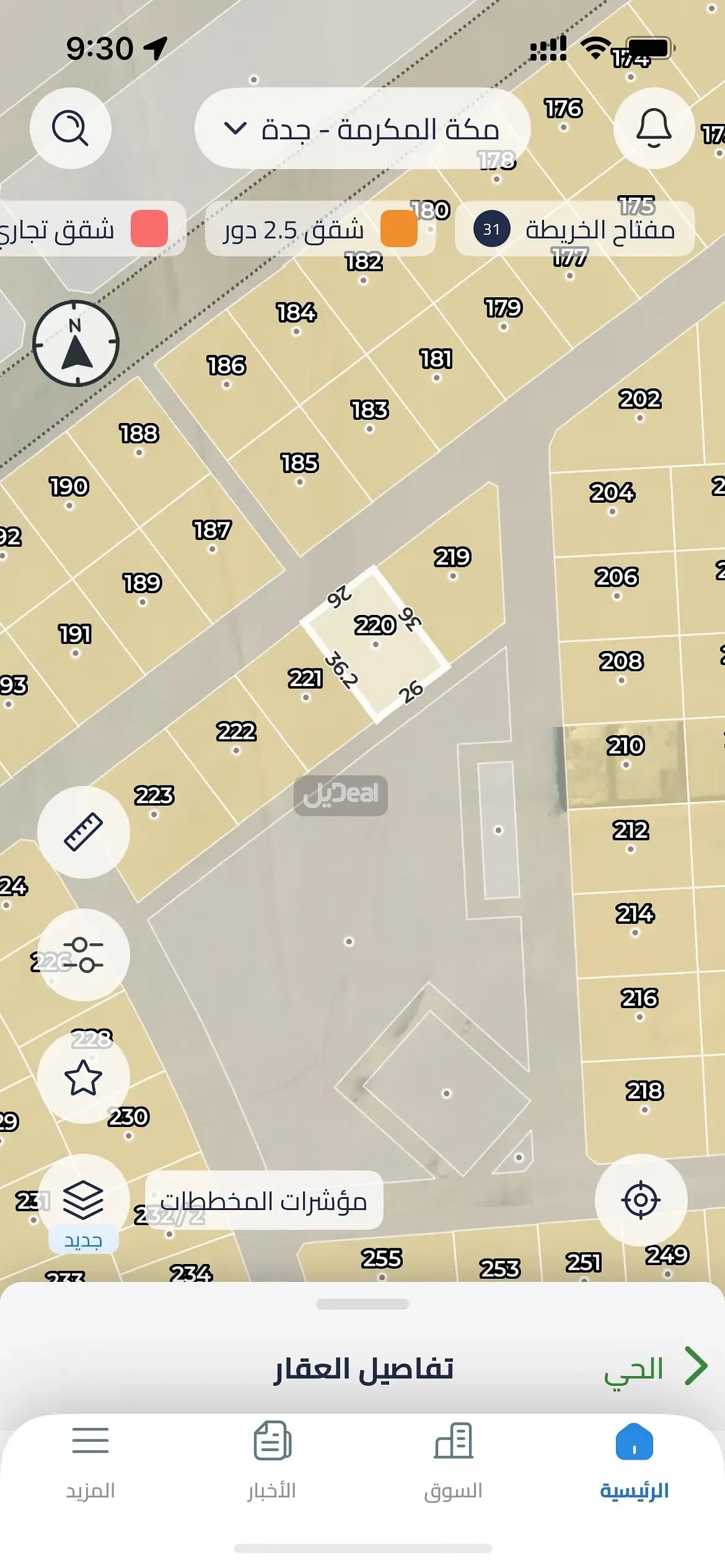The width and height of the screenshot is (725, 1568).
Task: Tap the compass to reset north
Action: tap(76, 344)
